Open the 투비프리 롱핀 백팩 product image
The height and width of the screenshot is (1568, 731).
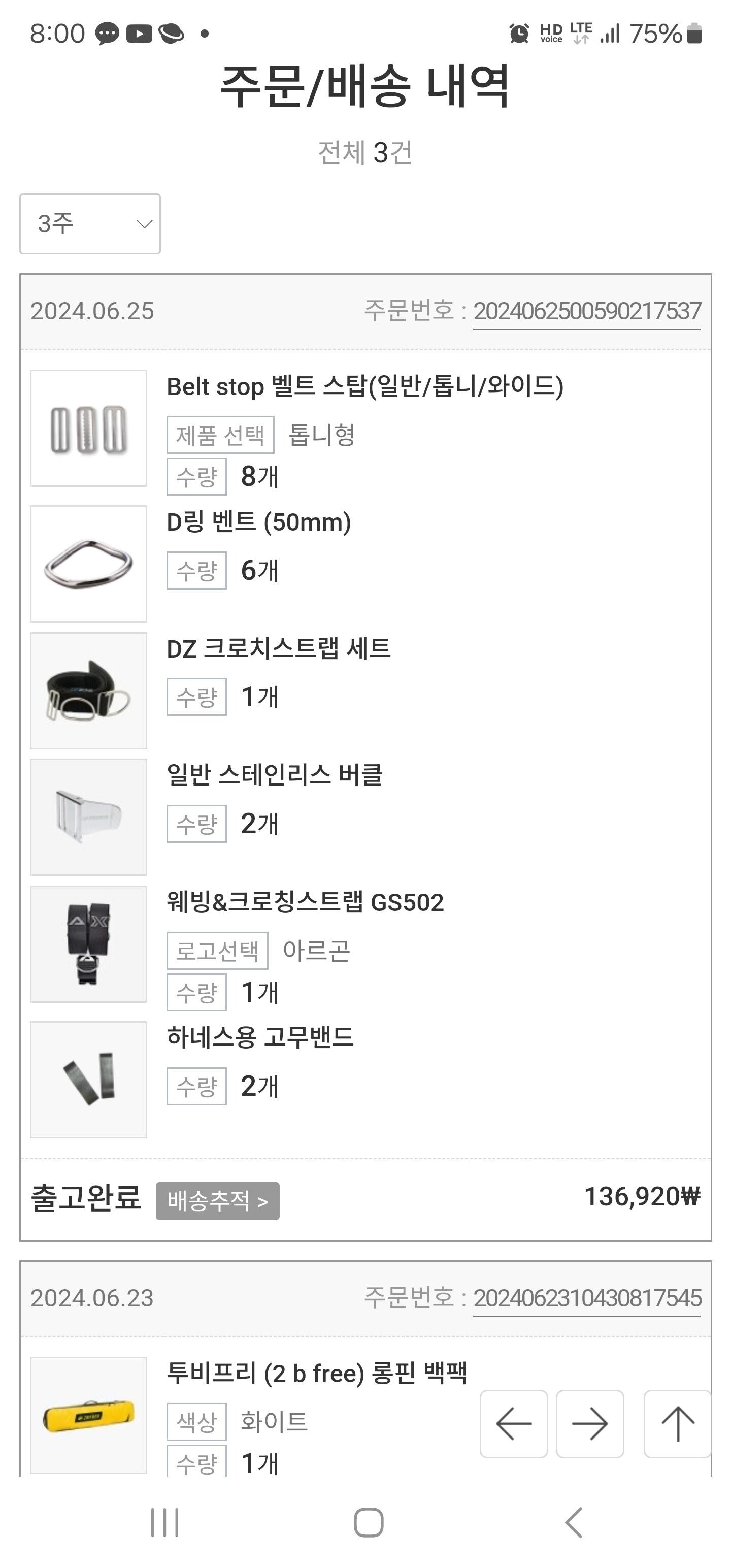[89, 1415]
